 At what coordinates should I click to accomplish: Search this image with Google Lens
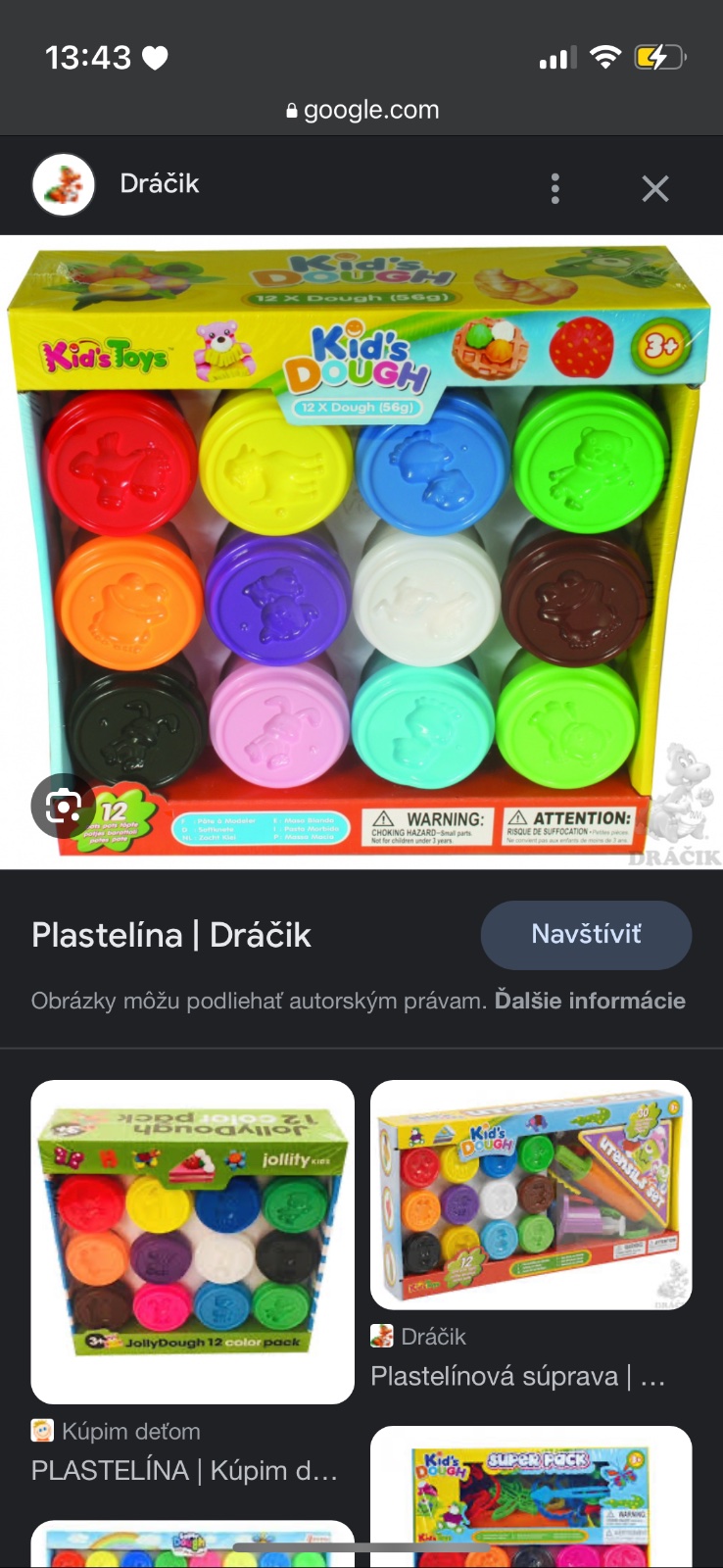point(63,807)
